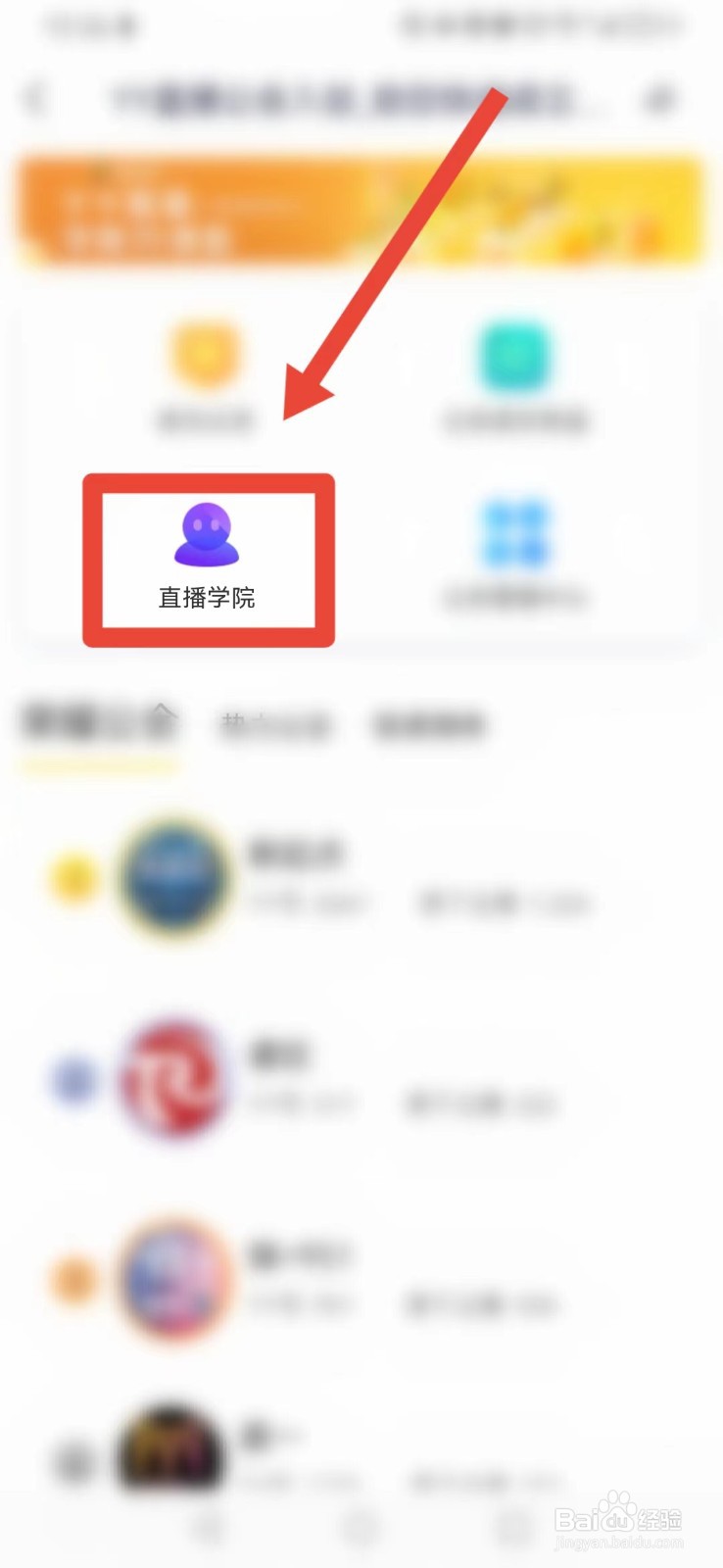Tap the yellow rank medal next to first guild
The height and width of the screenshot is (1568, 723).
pyautogui.click(x=73, y=879)
